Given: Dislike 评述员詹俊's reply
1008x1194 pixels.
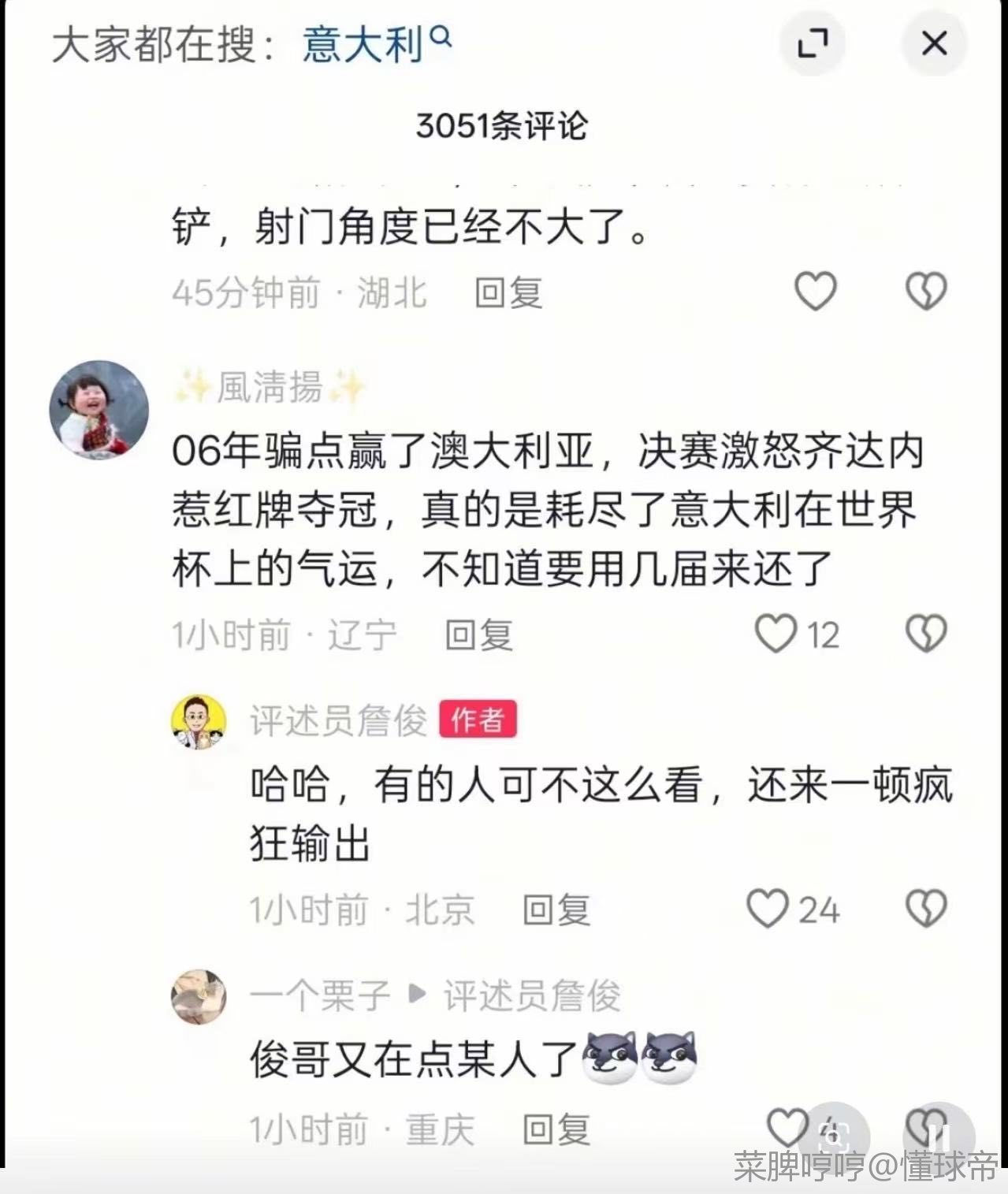Looking at the screenshot, I should [x=925, y=909].
